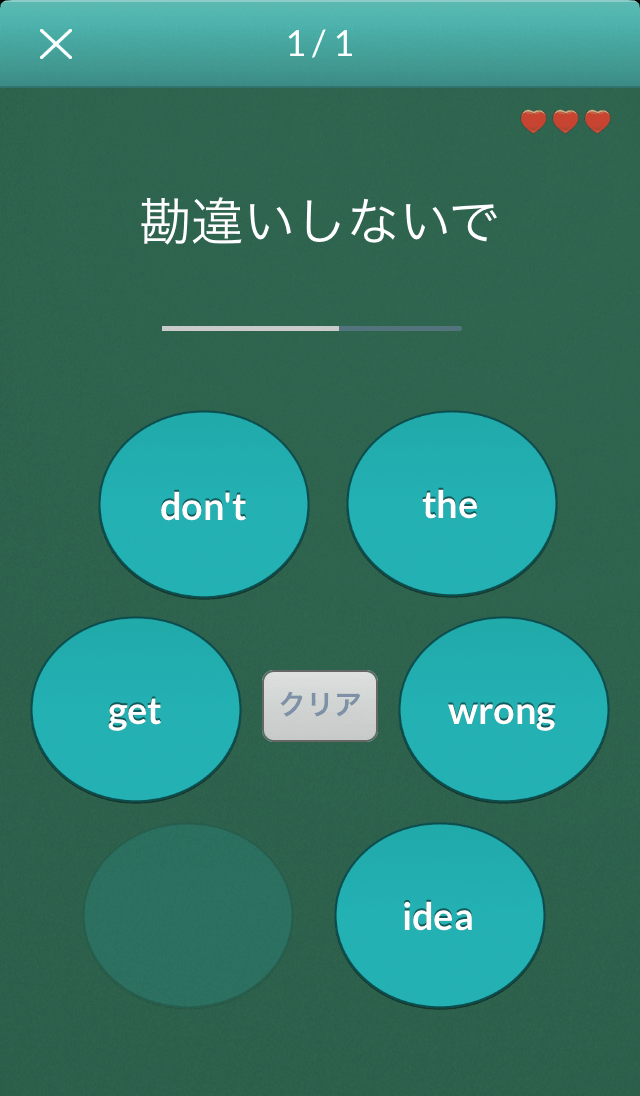The height and width of the screenshot is (1096, 640).
Task: Tap the "get" word bubble
Action: click(x=136, y=709)
